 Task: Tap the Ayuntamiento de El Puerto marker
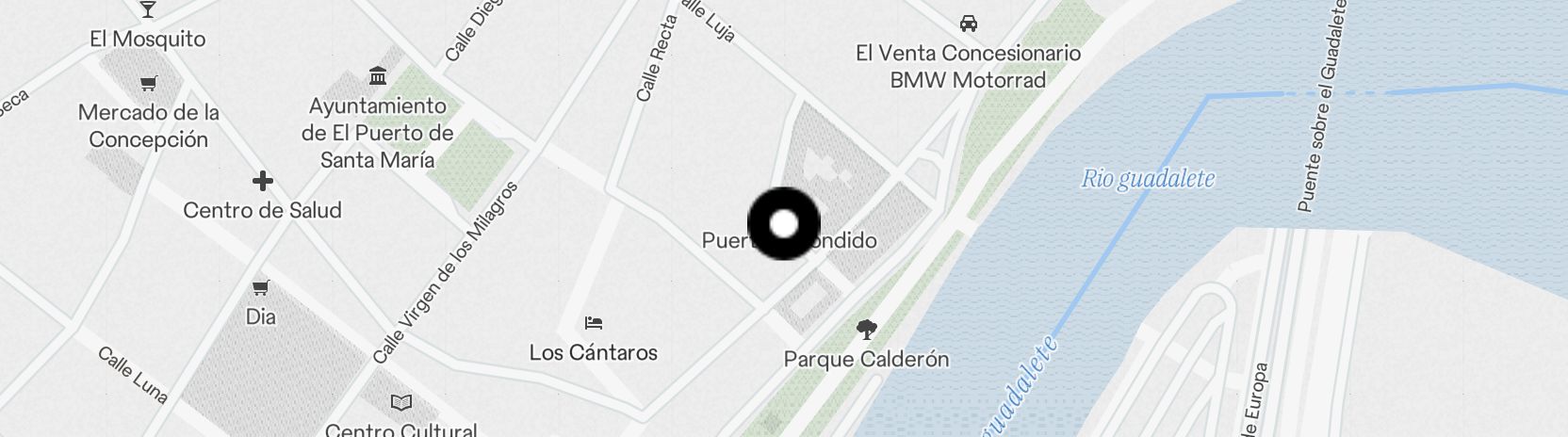click(378, 75)
